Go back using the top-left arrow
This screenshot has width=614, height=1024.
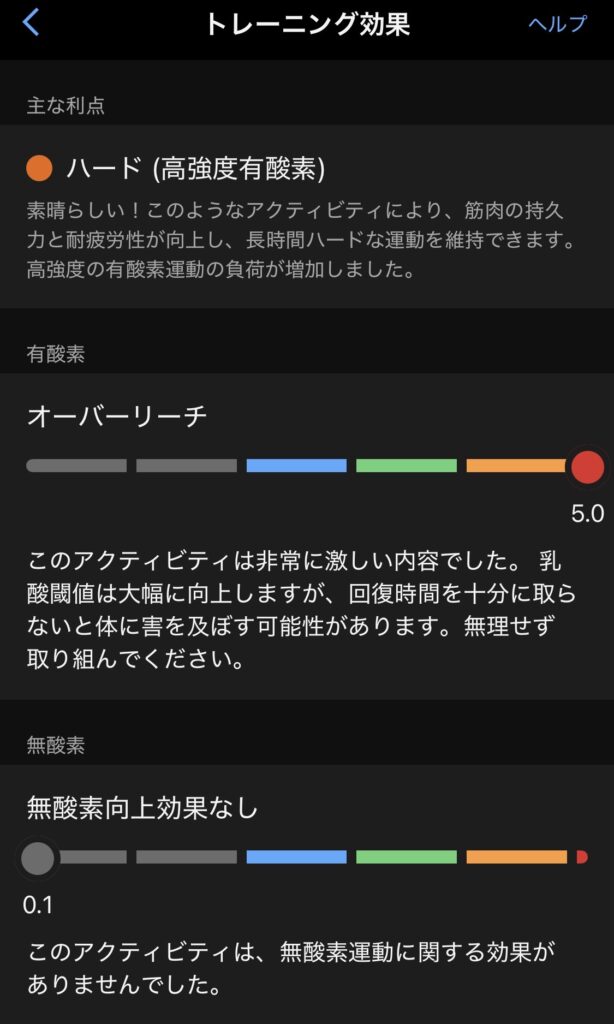click(x=31, y=23)
